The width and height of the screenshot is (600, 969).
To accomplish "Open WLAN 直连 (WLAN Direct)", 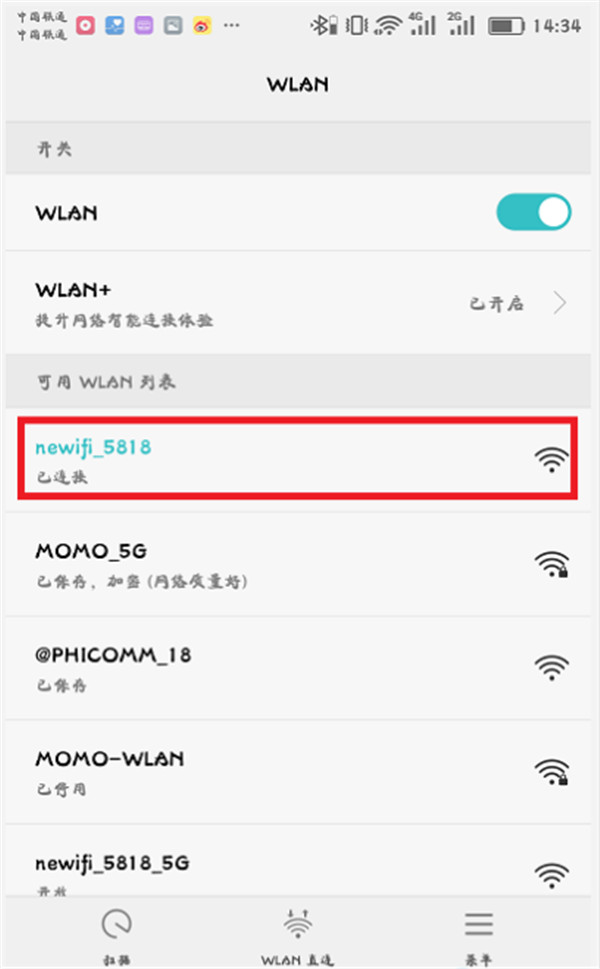I will 296,935.
